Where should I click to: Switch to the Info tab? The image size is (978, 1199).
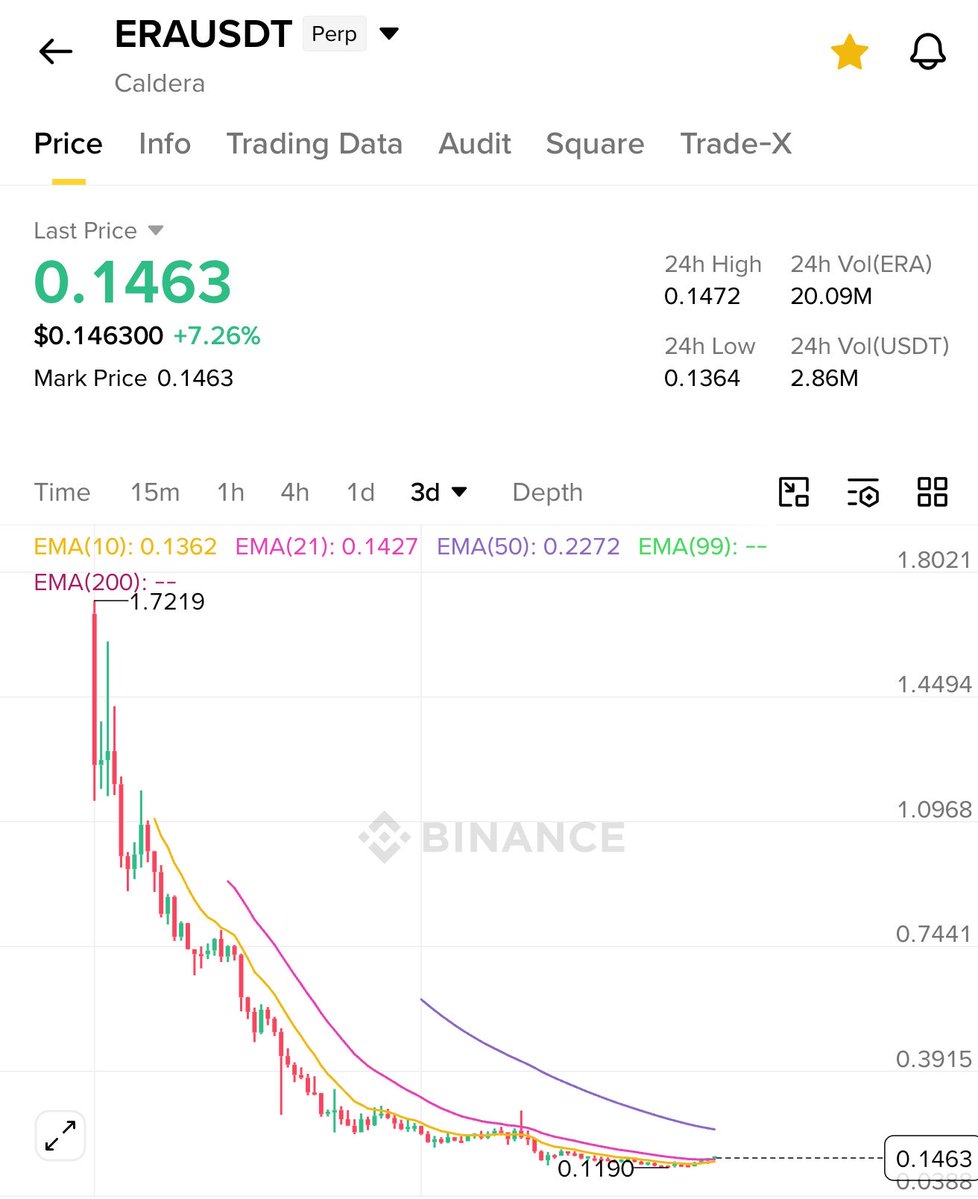(164, 144)
